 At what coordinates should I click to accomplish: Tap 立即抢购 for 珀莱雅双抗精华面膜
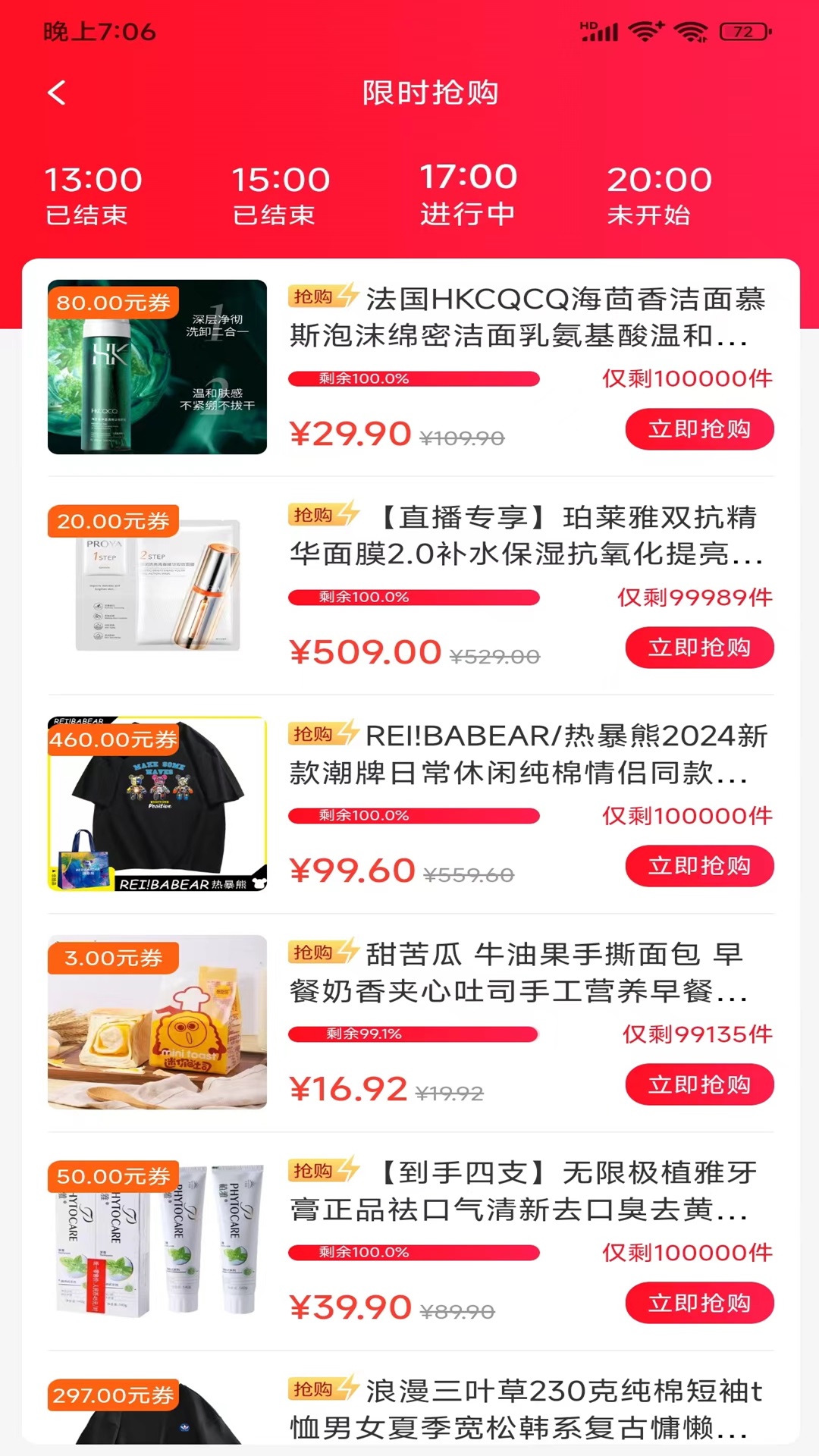(x=698, y=648)
